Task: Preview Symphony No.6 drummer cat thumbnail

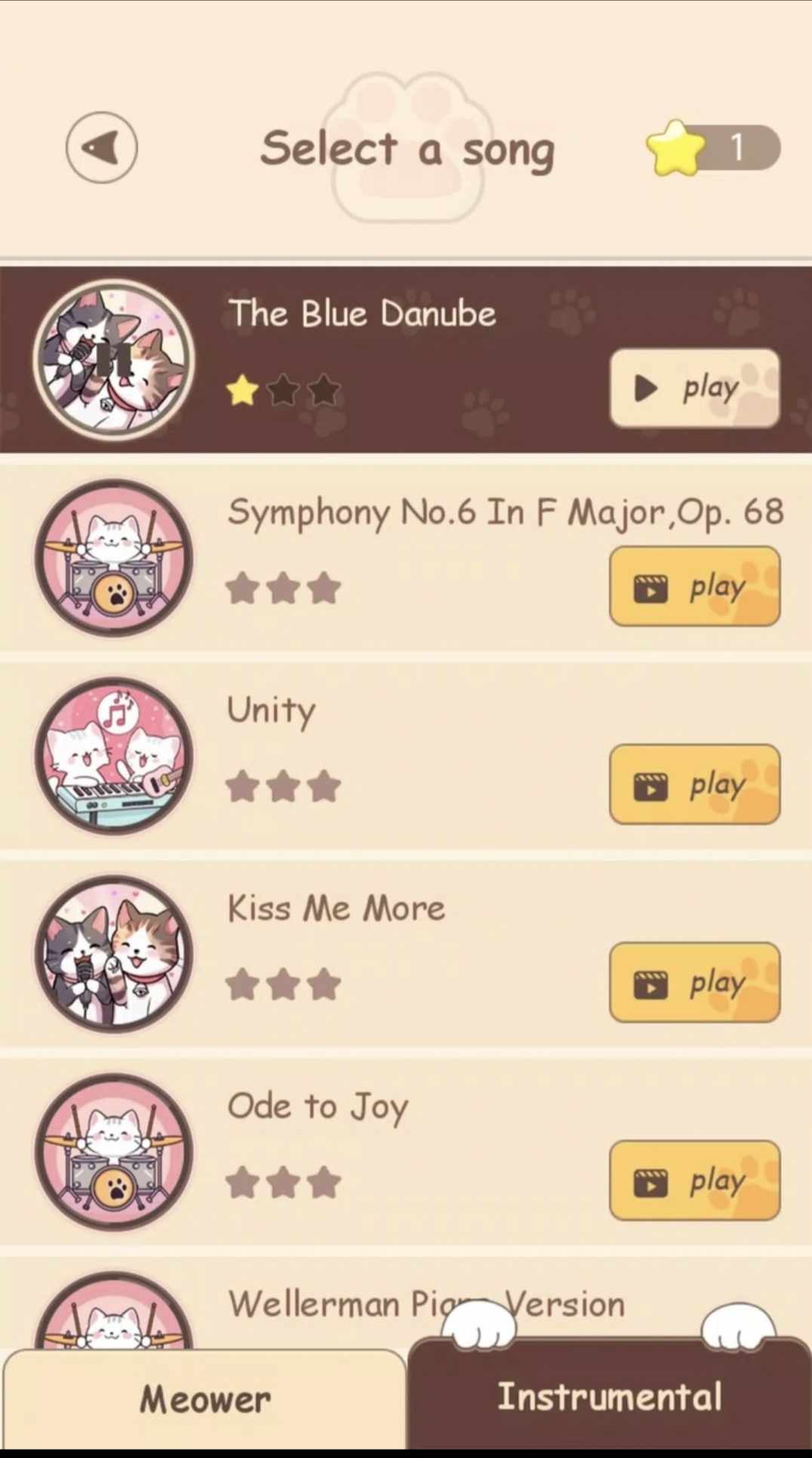Action: tap(114, 558)
